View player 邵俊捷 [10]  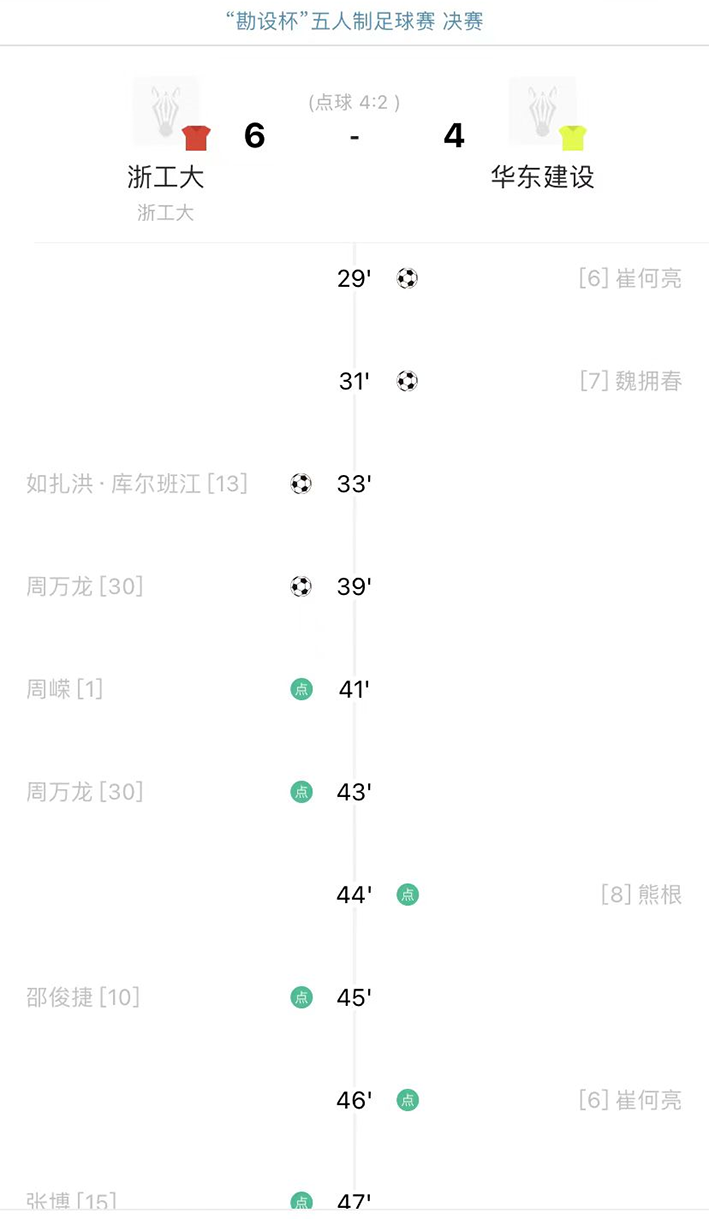pos(83,997)
